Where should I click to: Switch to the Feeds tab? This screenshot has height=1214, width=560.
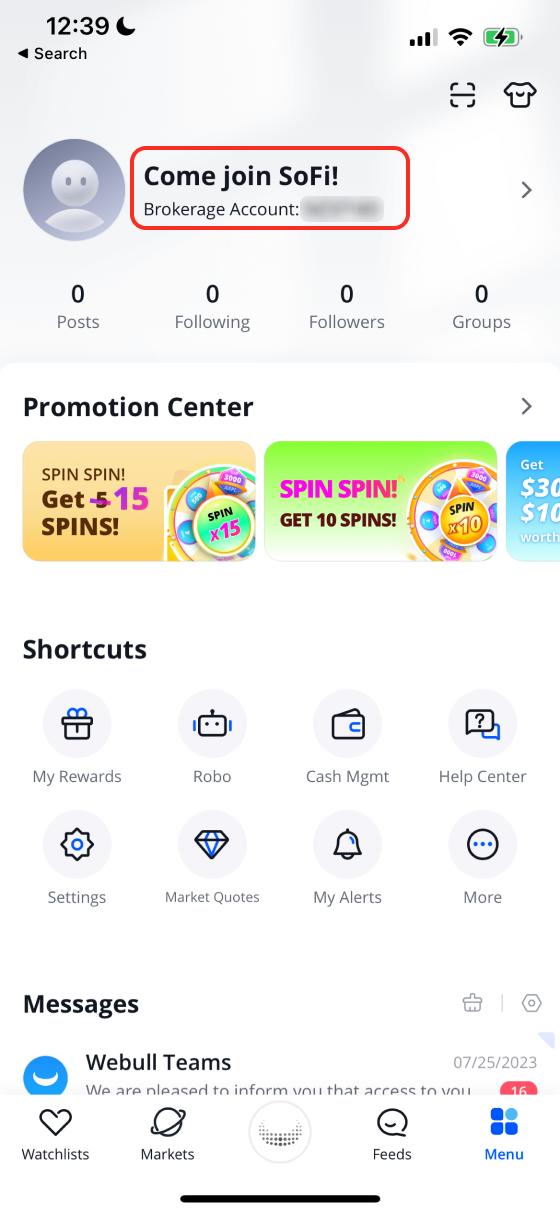tap(392, 1135)
